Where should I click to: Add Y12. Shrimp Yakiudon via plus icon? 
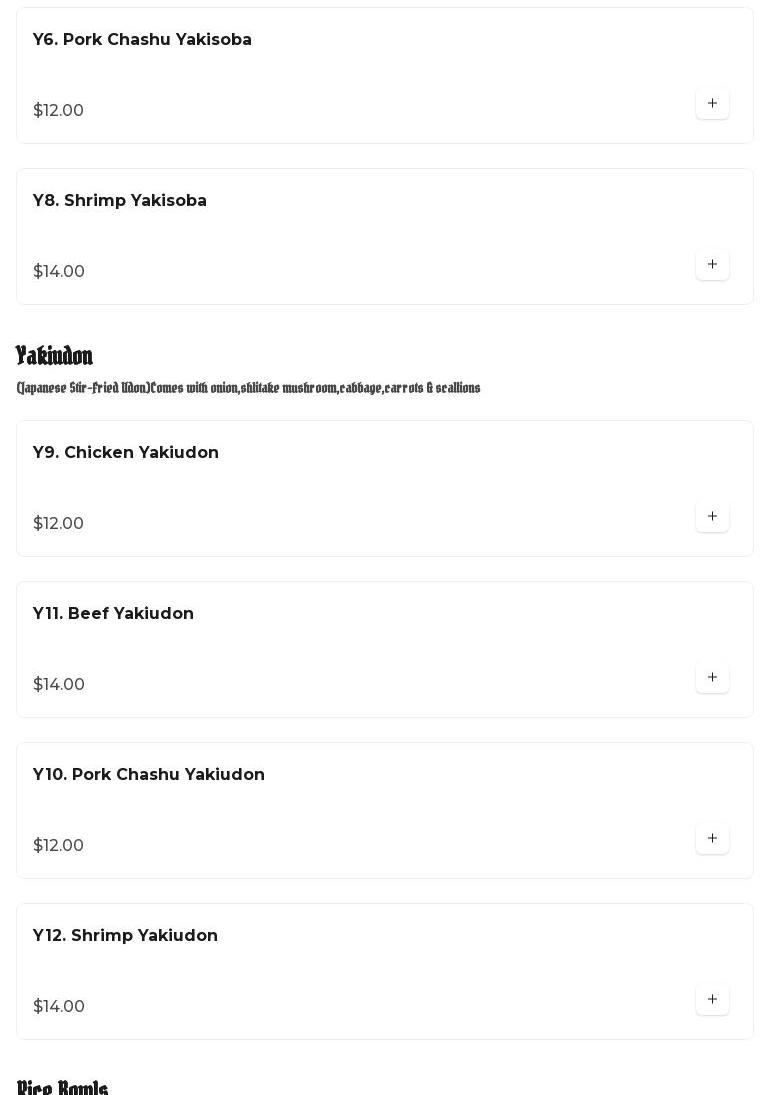(712, 1000)
